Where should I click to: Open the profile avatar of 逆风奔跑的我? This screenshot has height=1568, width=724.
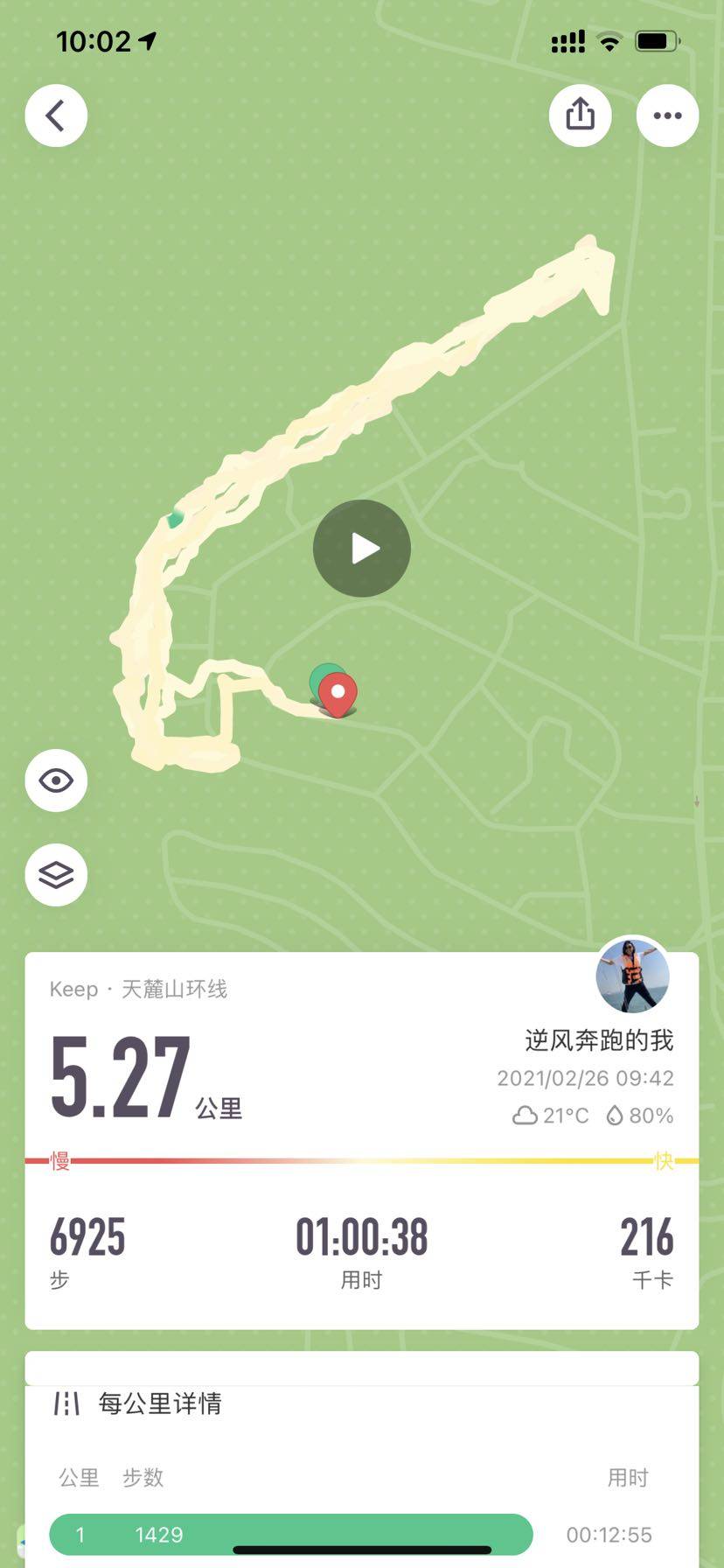point(632,976)
